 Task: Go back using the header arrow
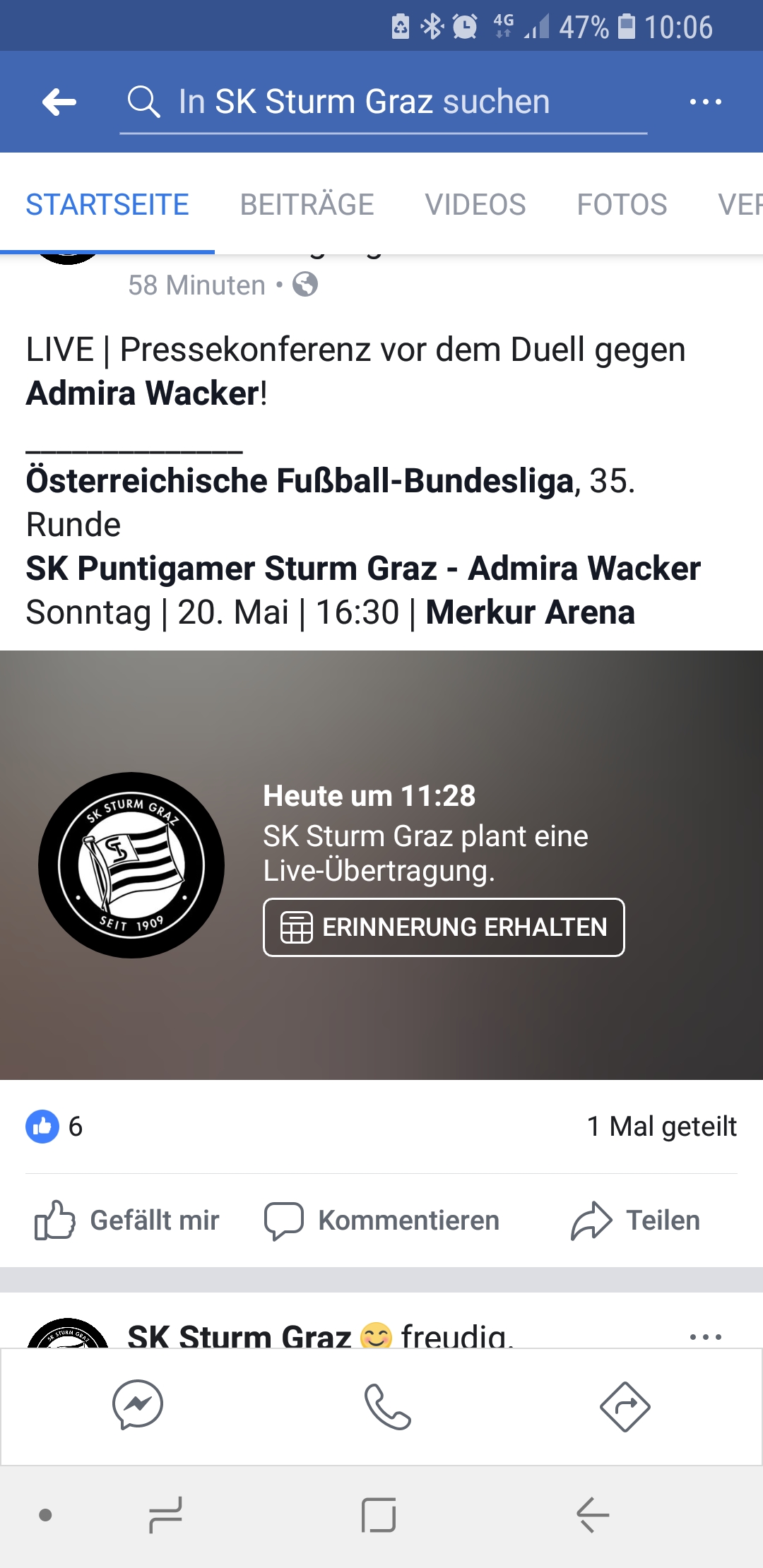tap(59, 102)
